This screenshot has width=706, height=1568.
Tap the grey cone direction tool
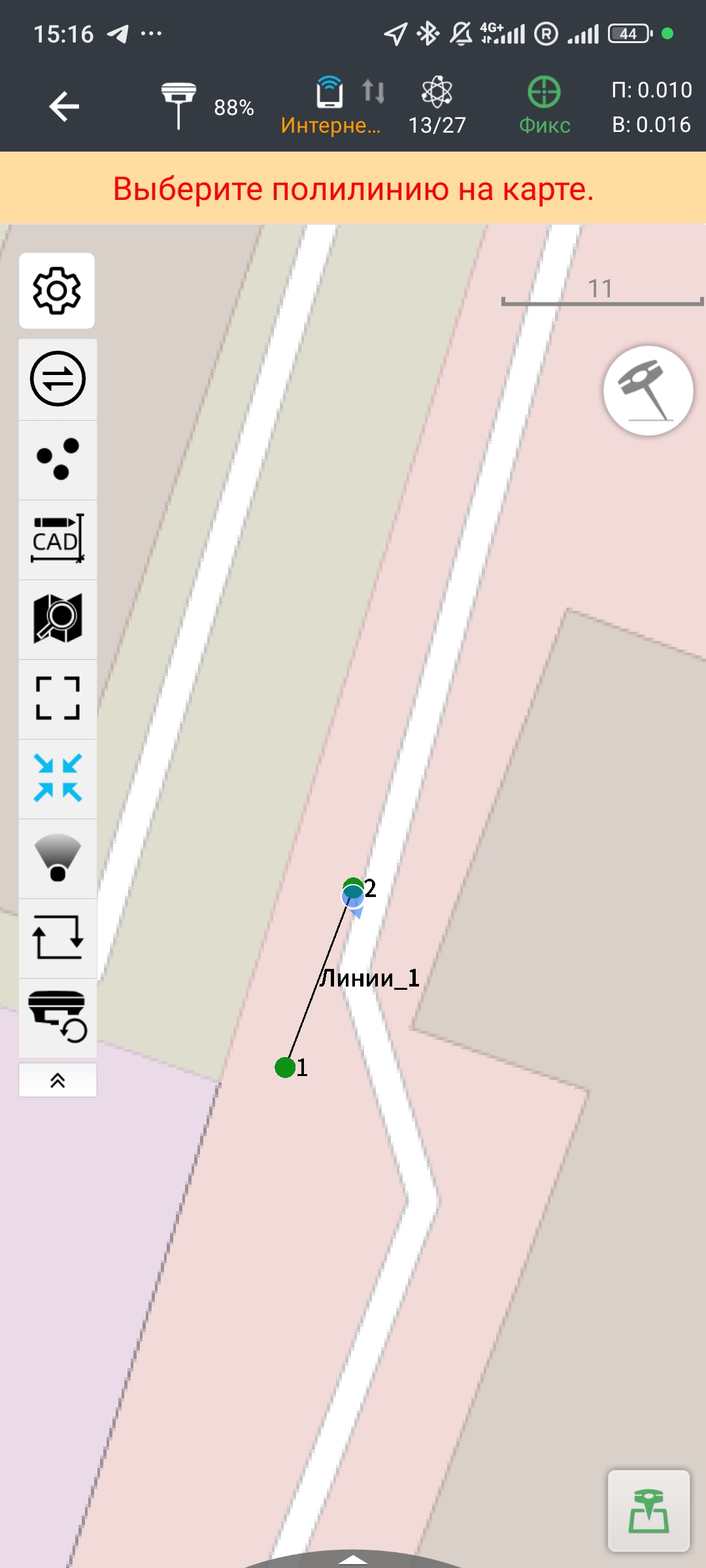58,858
